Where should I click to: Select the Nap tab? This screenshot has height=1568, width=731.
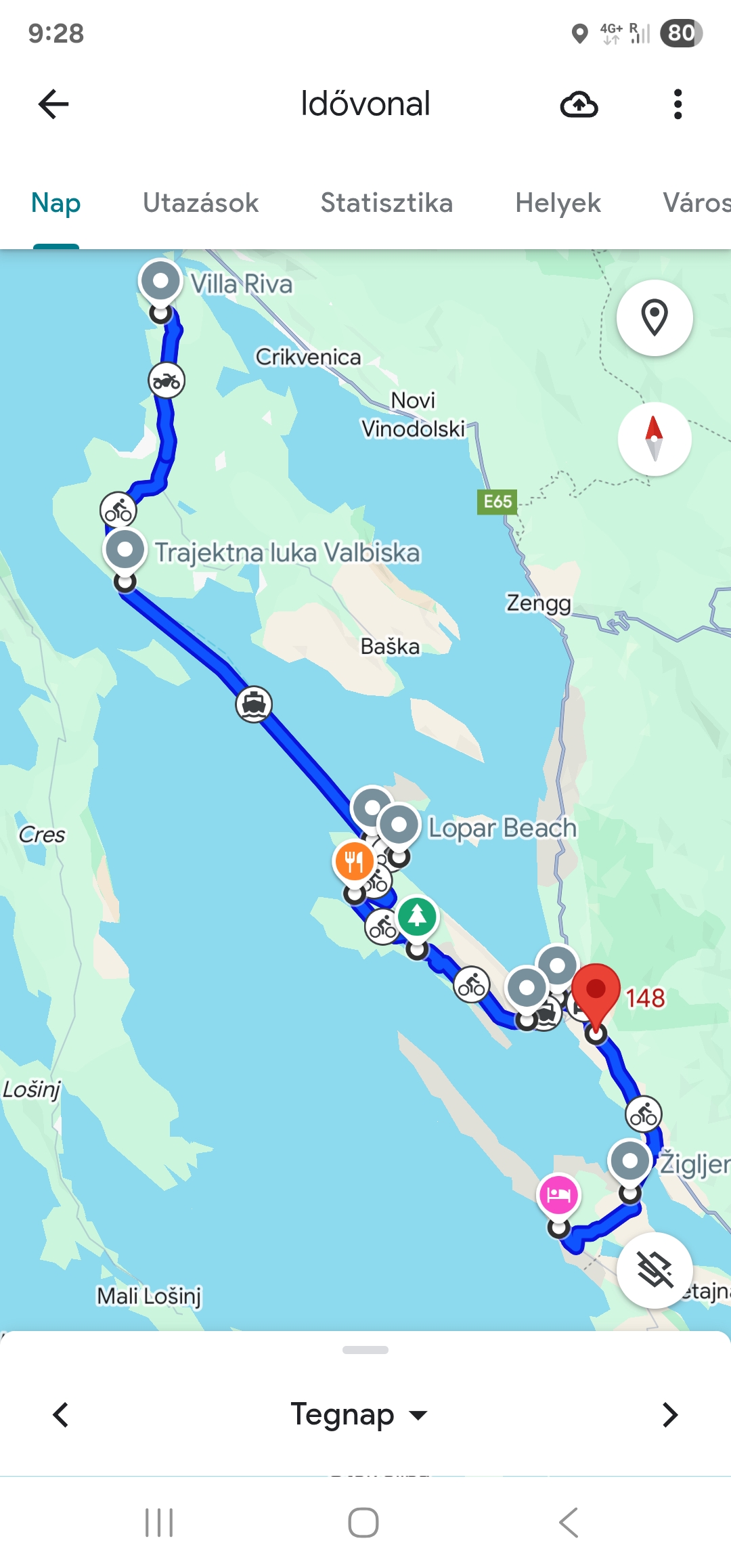(56, 202)
